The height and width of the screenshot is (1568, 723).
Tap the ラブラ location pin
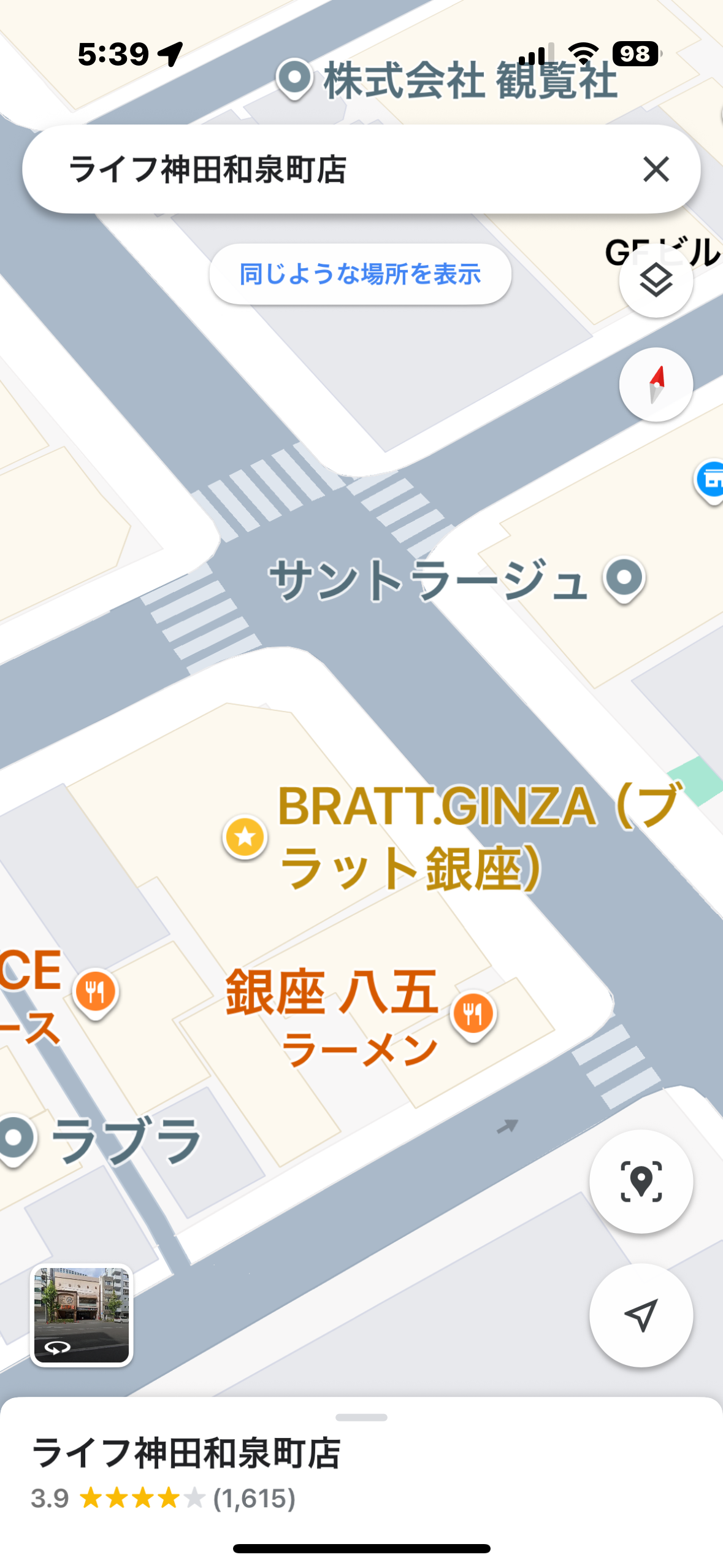[x=17, y=1139]
